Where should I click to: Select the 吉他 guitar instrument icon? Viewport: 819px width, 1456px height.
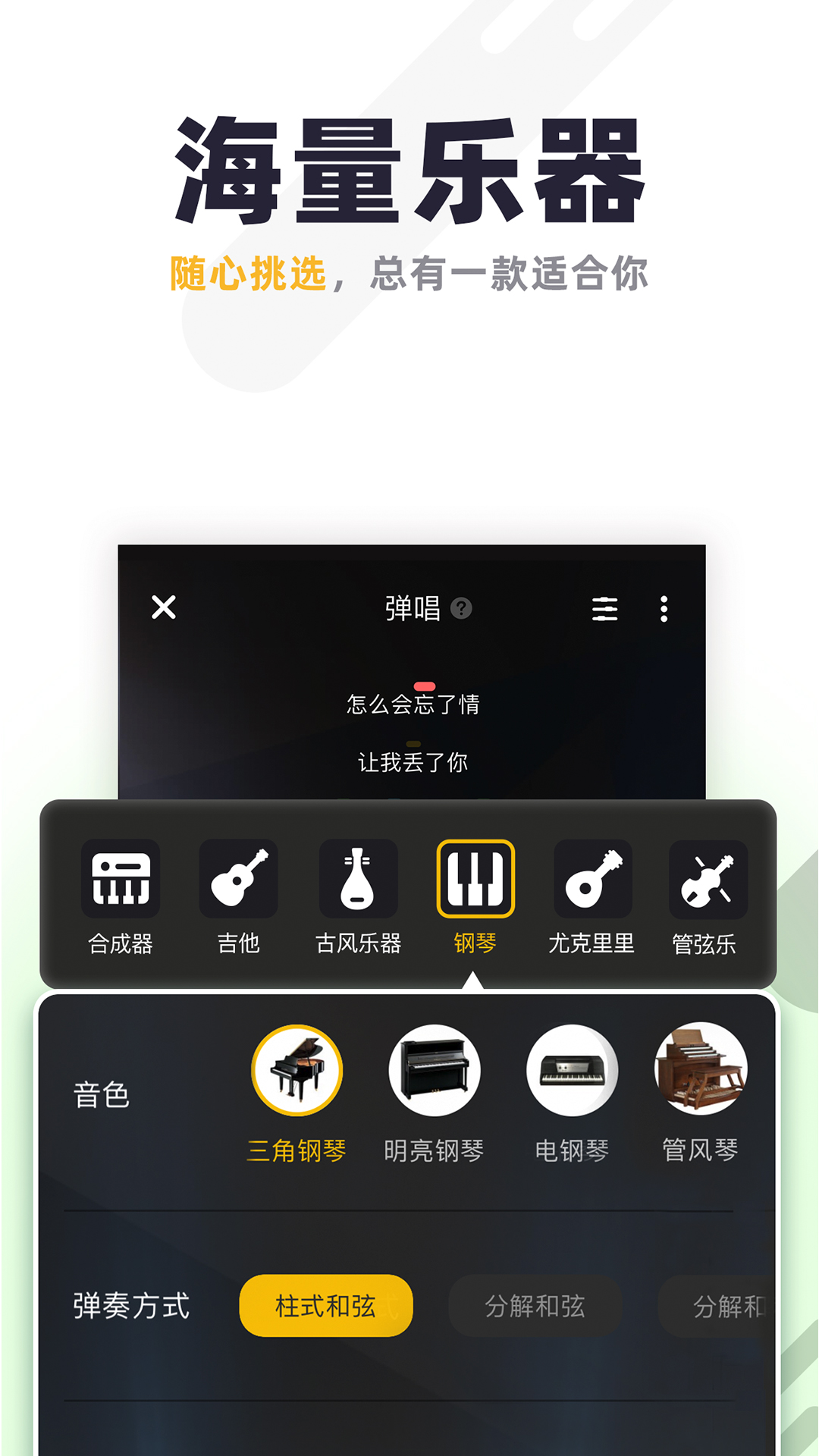(239, 880)
